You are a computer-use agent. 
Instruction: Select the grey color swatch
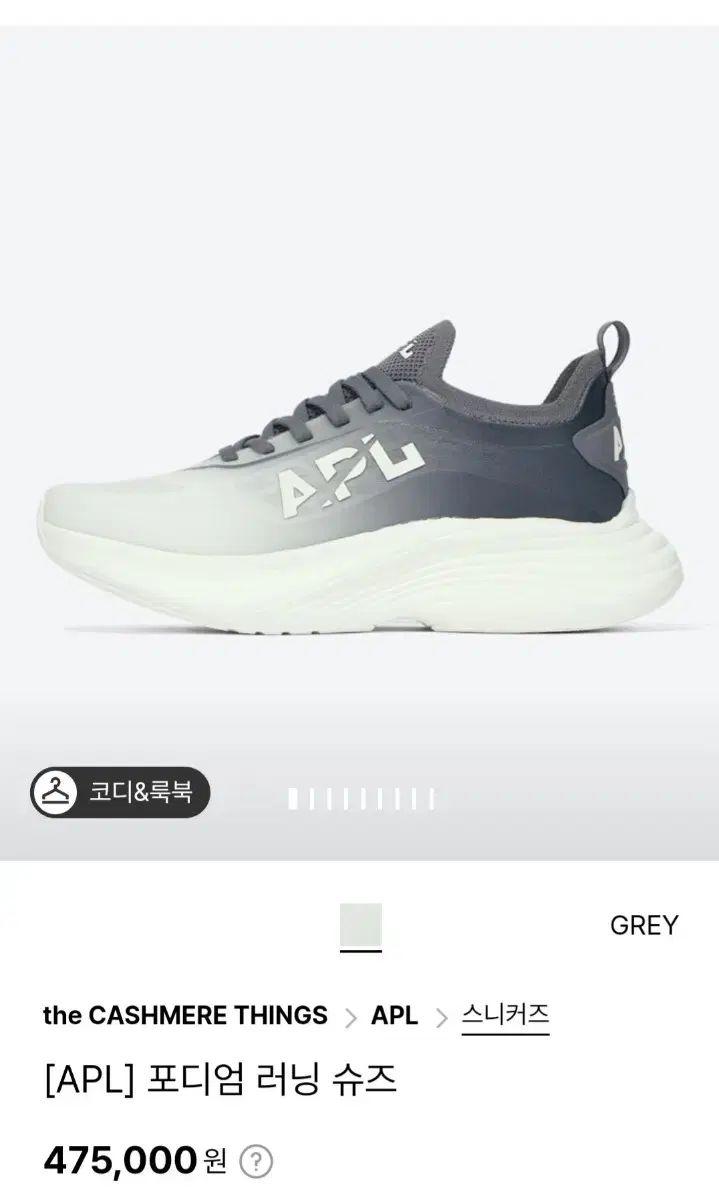click(x=360, y=925)
